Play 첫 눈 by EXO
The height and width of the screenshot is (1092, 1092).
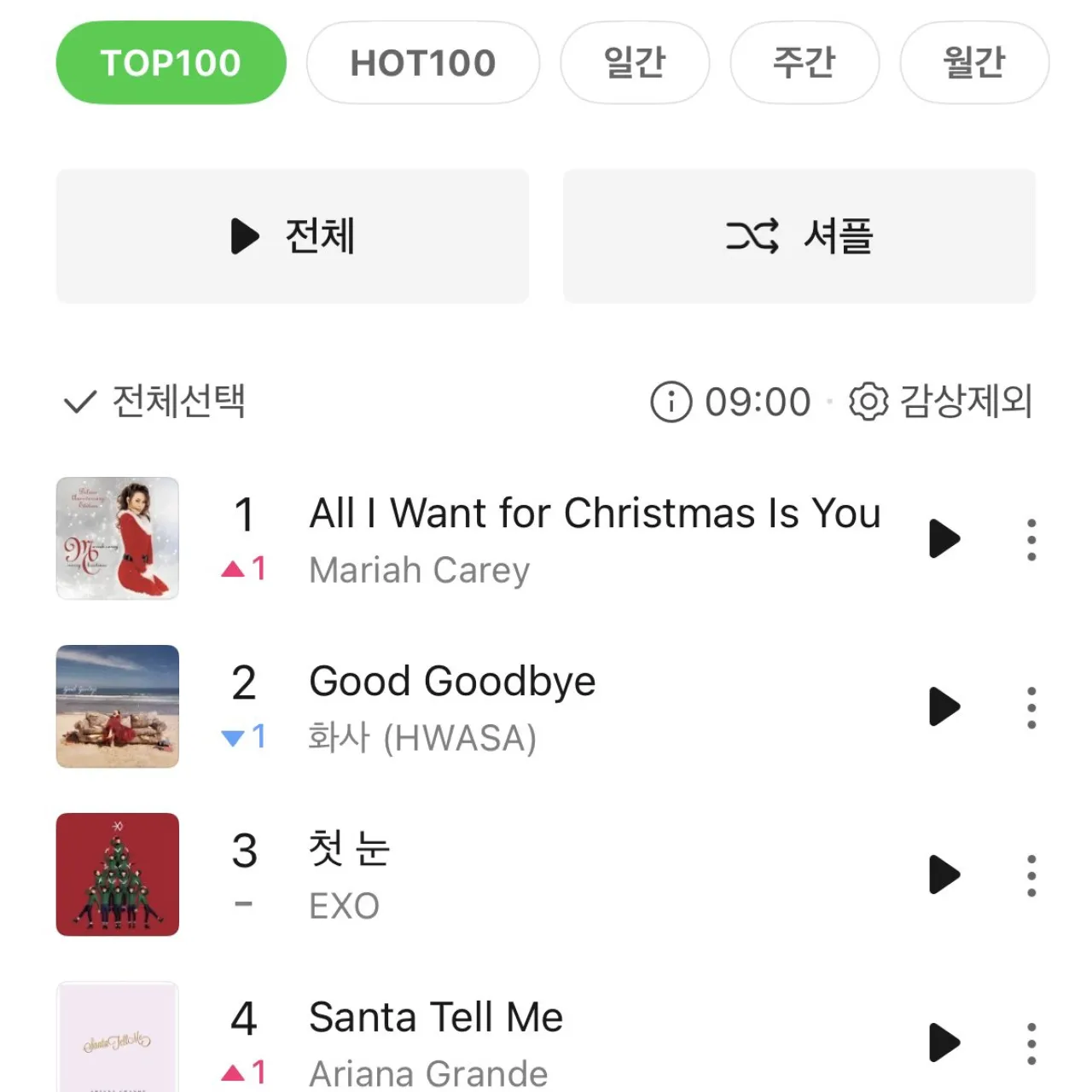tap(944, 874)
